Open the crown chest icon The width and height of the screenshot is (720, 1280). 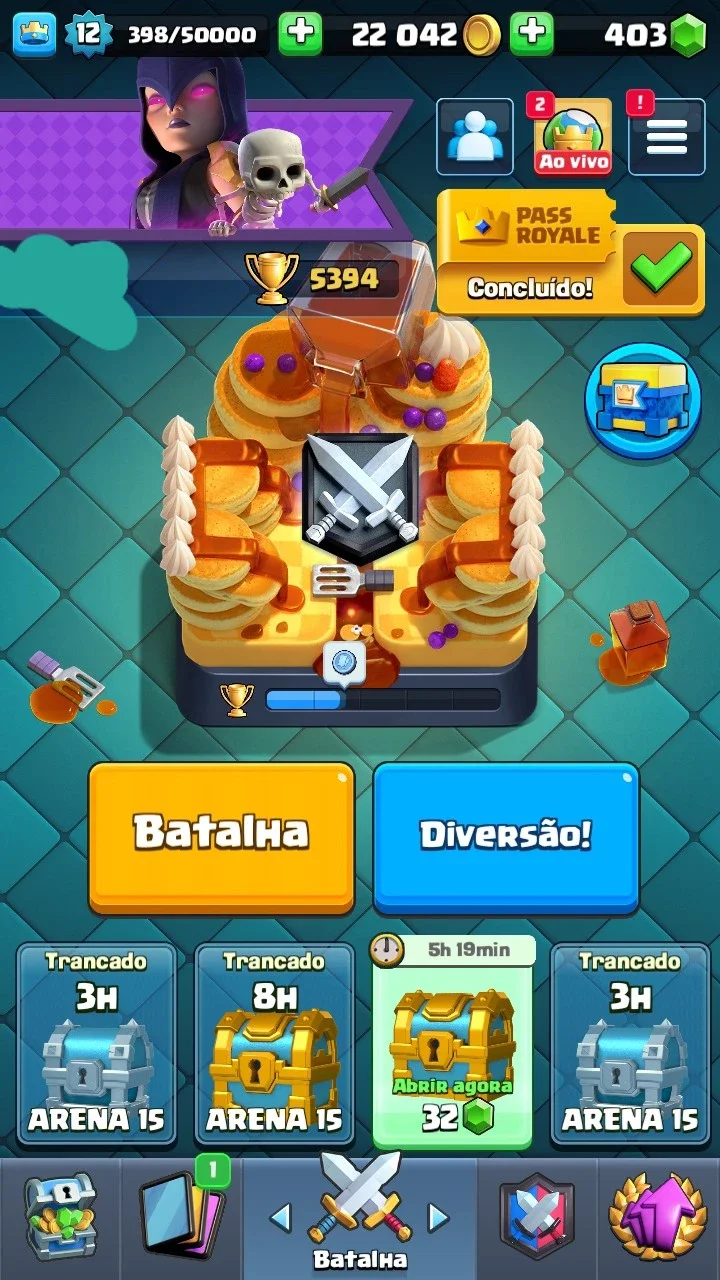tap(643, 399)
